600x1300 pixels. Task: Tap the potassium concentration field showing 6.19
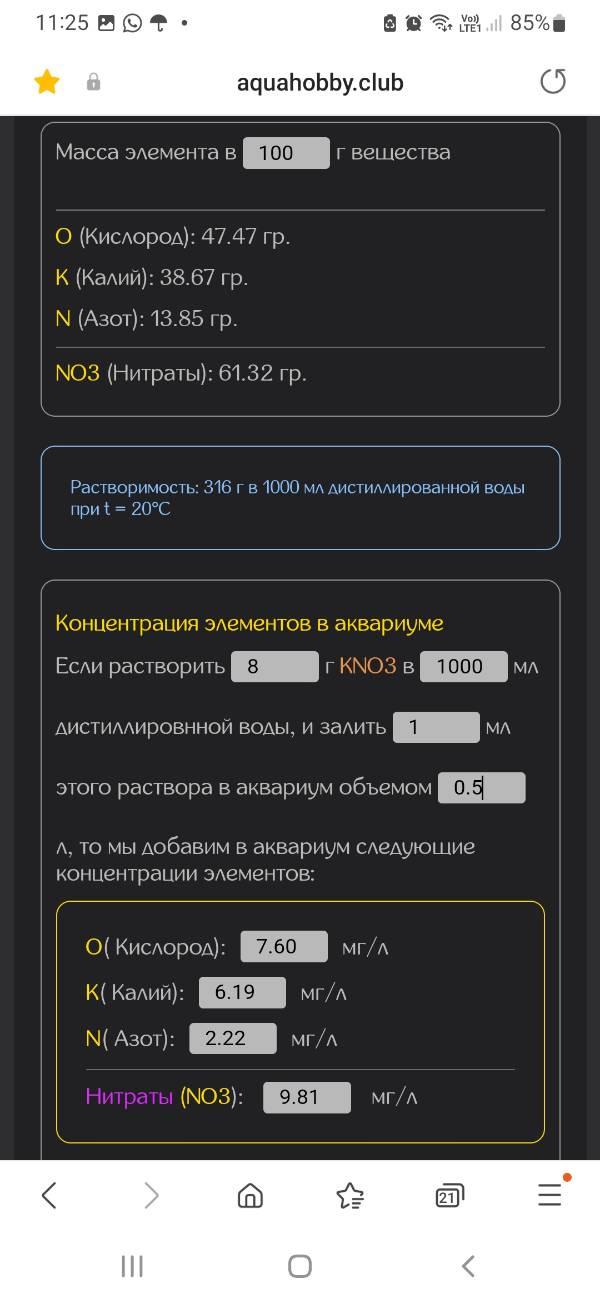pyautogui.click(x=242, y=992)
